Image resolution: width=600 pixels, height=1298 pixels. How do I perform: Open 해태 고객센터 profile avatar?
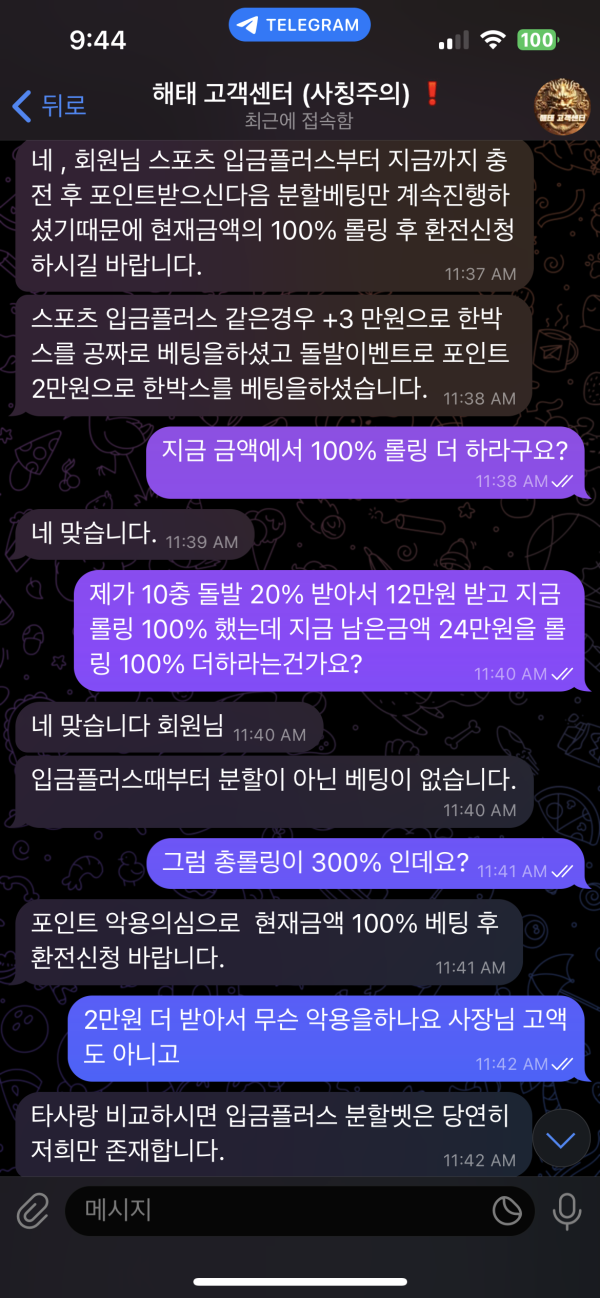point(561,104)
